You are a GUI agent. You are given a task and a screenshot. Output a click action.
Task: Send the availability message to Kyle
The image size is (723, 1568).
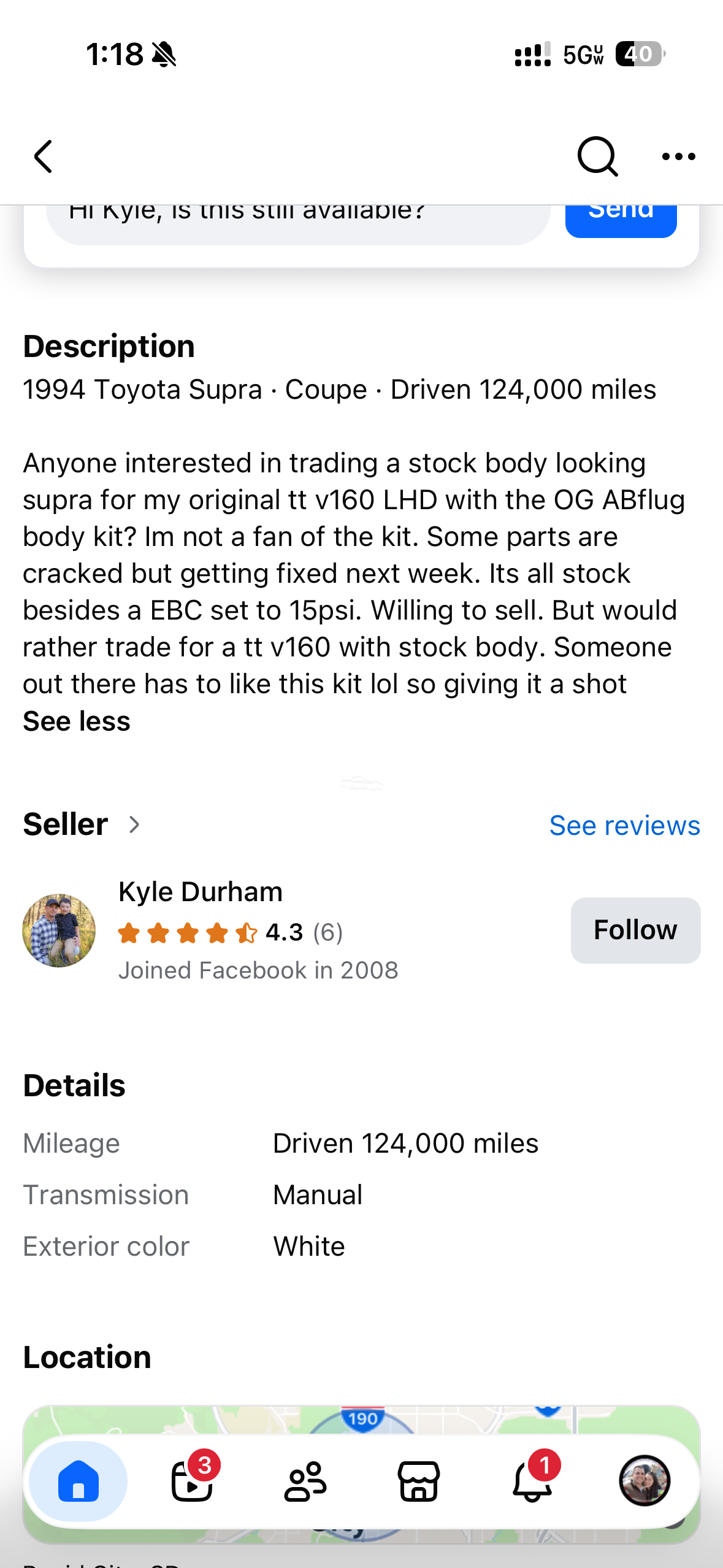[621, 221]
